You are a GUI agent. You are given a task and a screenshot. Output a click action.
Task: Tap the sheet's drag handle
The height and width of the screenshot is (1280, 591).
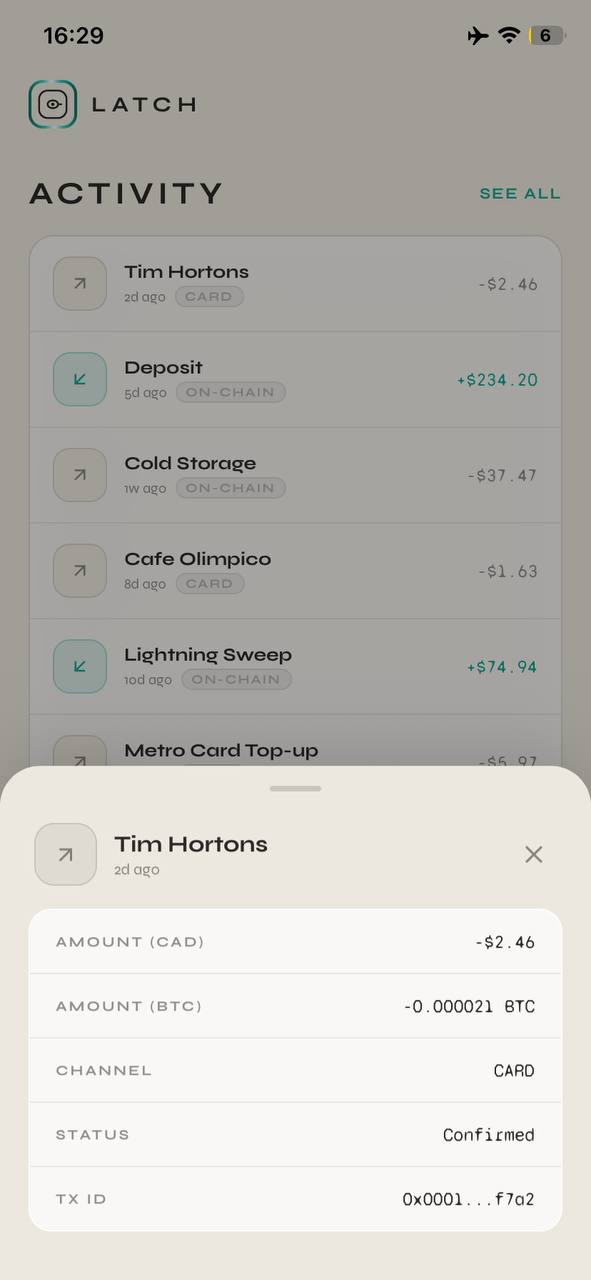click(x=295, y=788)
